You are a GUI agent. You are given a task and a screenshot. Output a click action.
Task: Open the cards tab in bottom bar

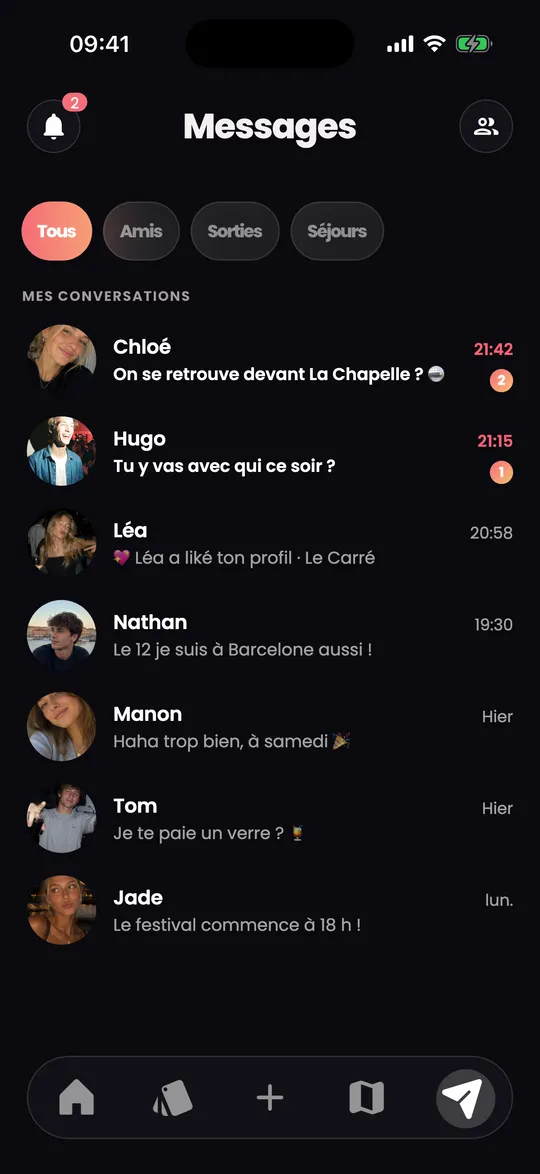(x=173, y=1098)
